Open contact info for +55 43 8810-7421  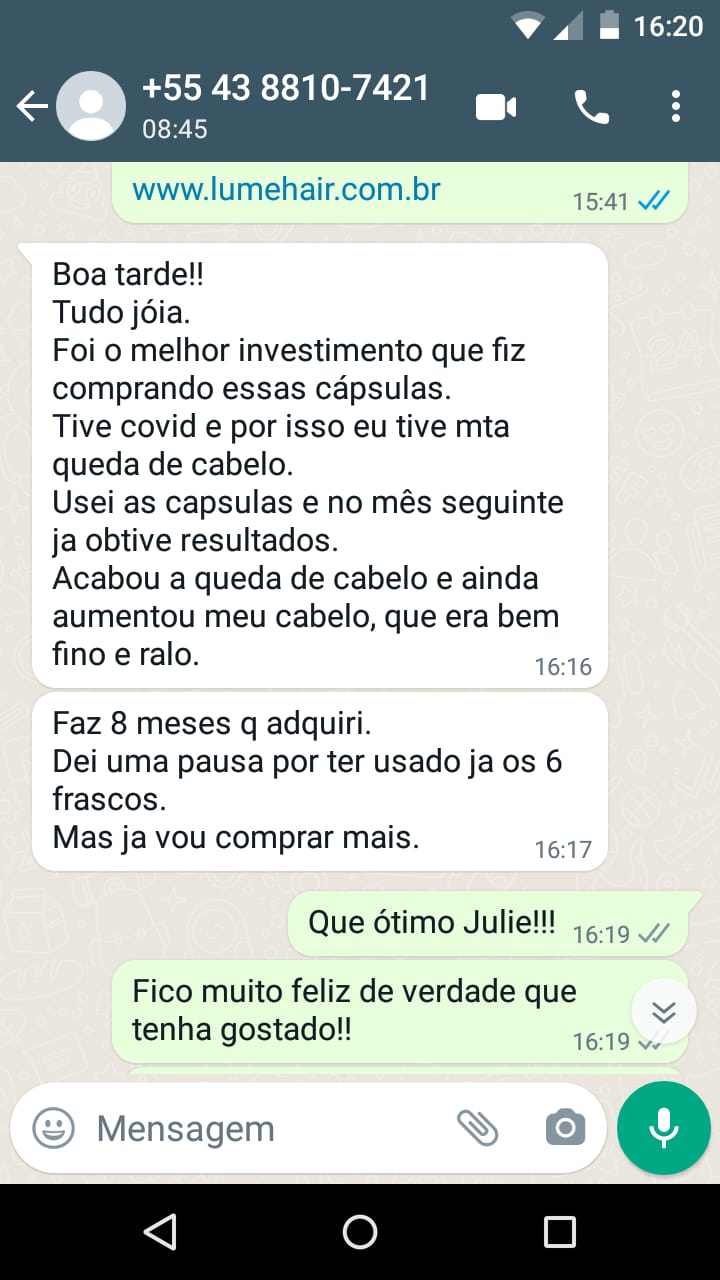(x=286, y=105)
